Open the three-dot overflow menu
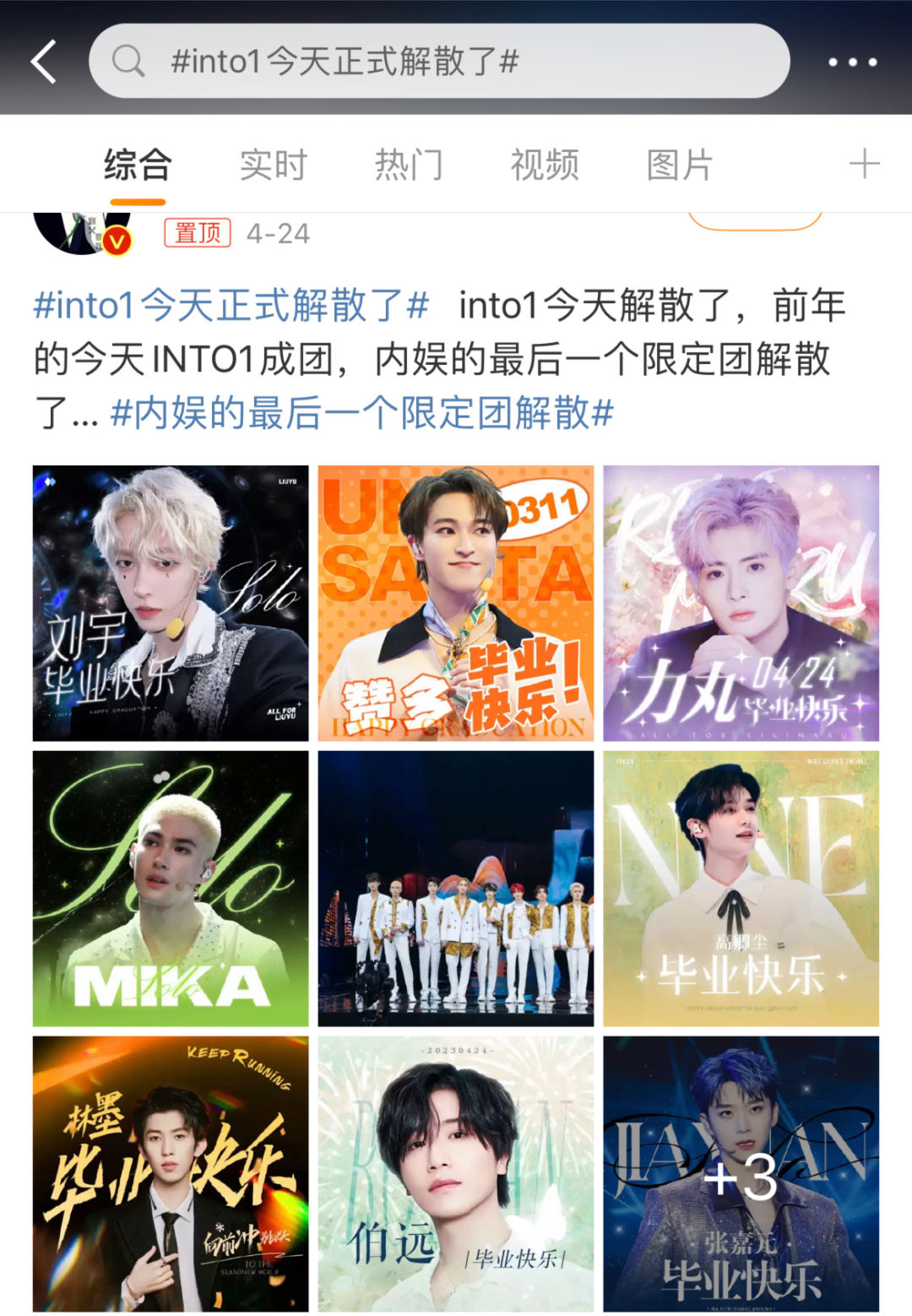The height and width of the screenshot is (1316, 912). (x=852, y=62)
